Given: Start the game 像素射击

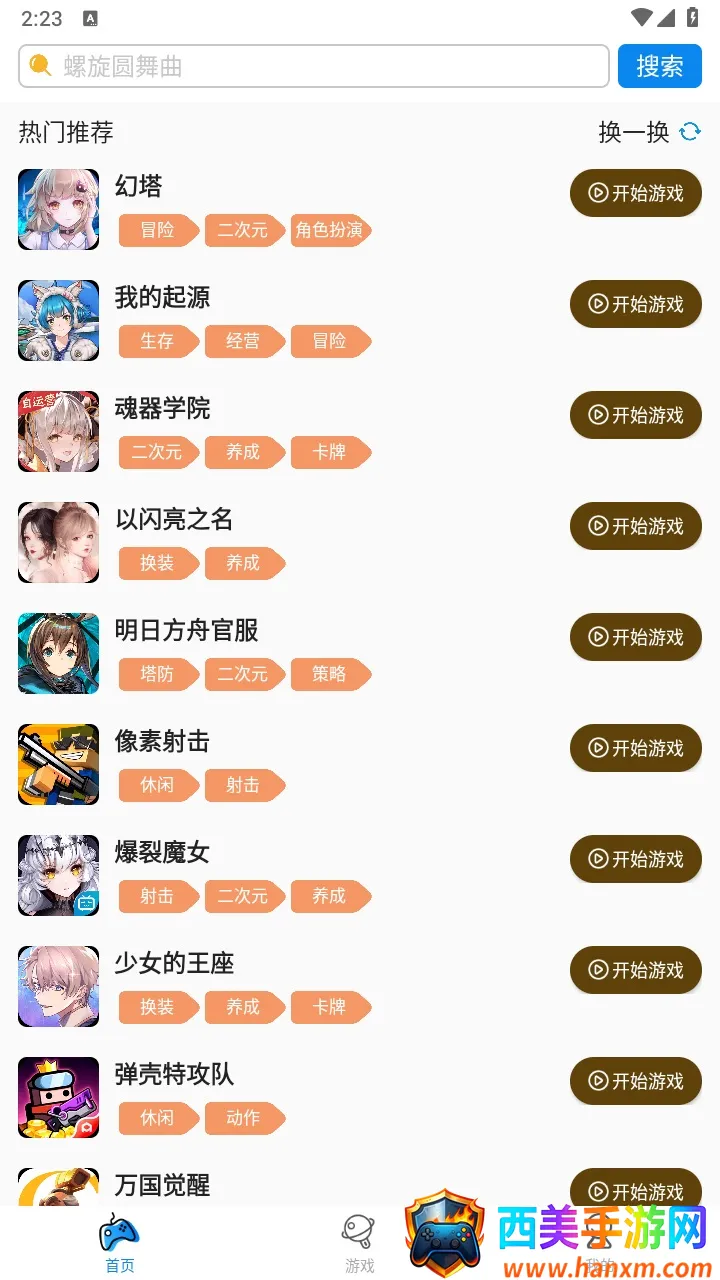Looking at the screenshot, I should click(635, 748).
